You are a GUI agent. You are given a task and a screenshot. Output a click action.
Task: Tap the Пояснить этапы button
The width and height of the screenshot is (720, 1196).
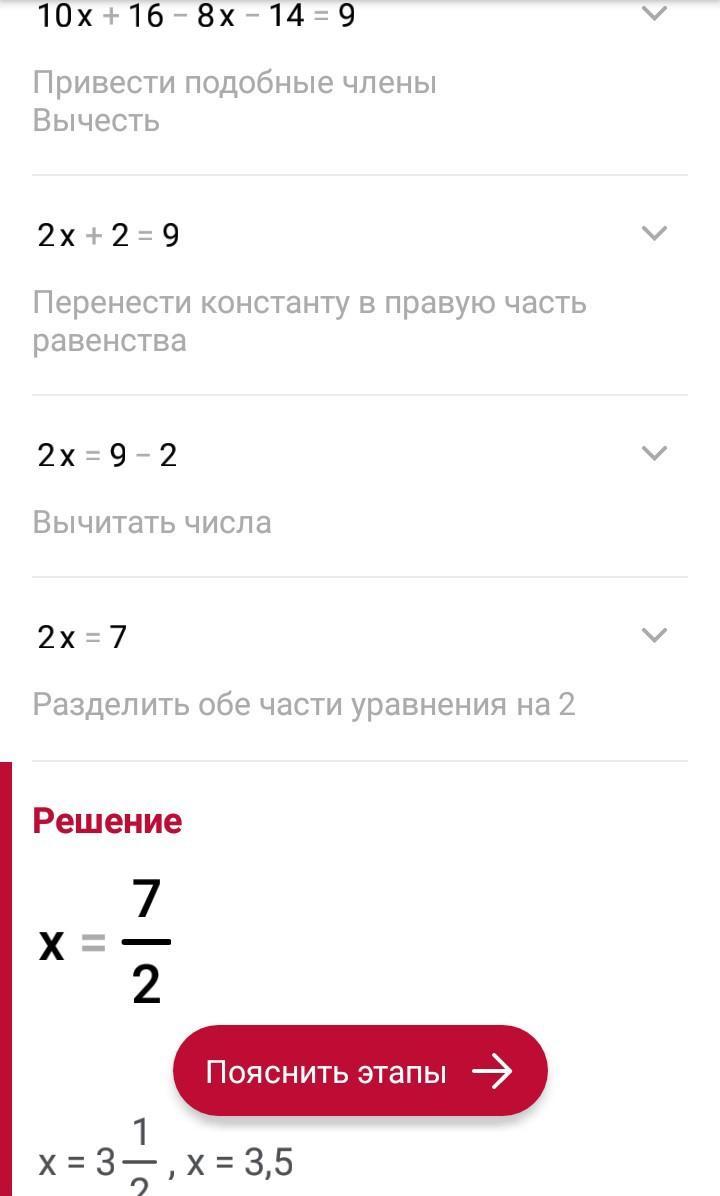360,1071
